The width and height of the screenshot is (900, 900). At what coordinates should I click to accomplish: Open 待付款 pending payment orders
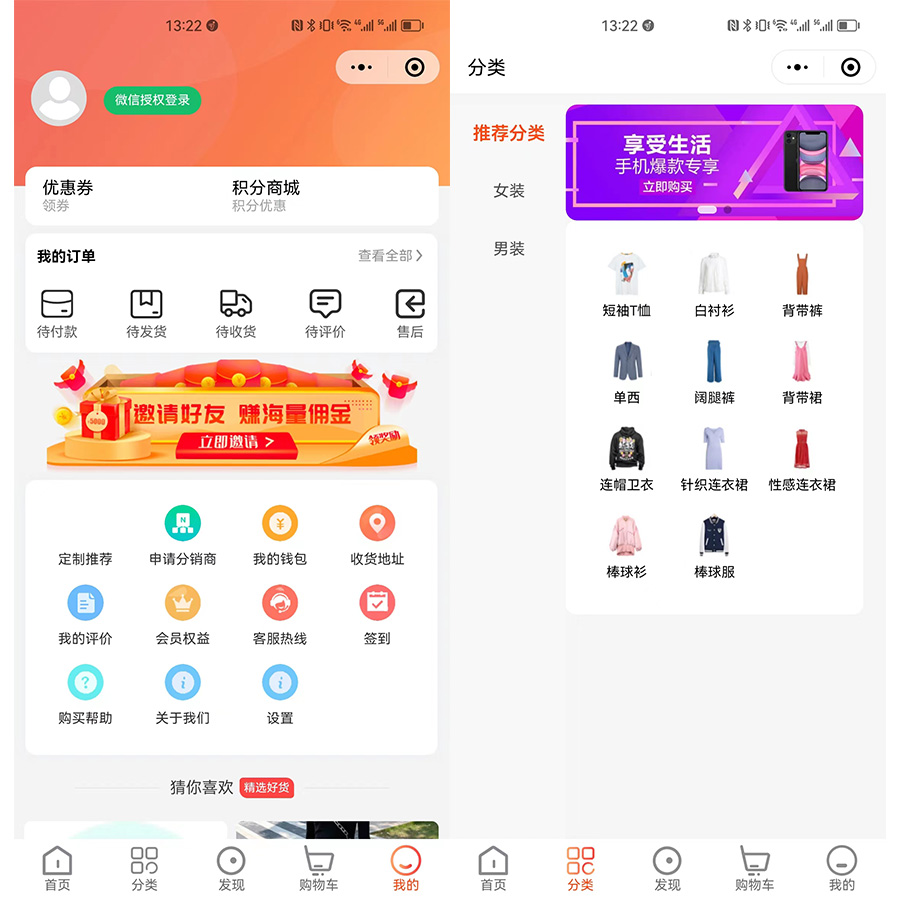pos(57,314)
